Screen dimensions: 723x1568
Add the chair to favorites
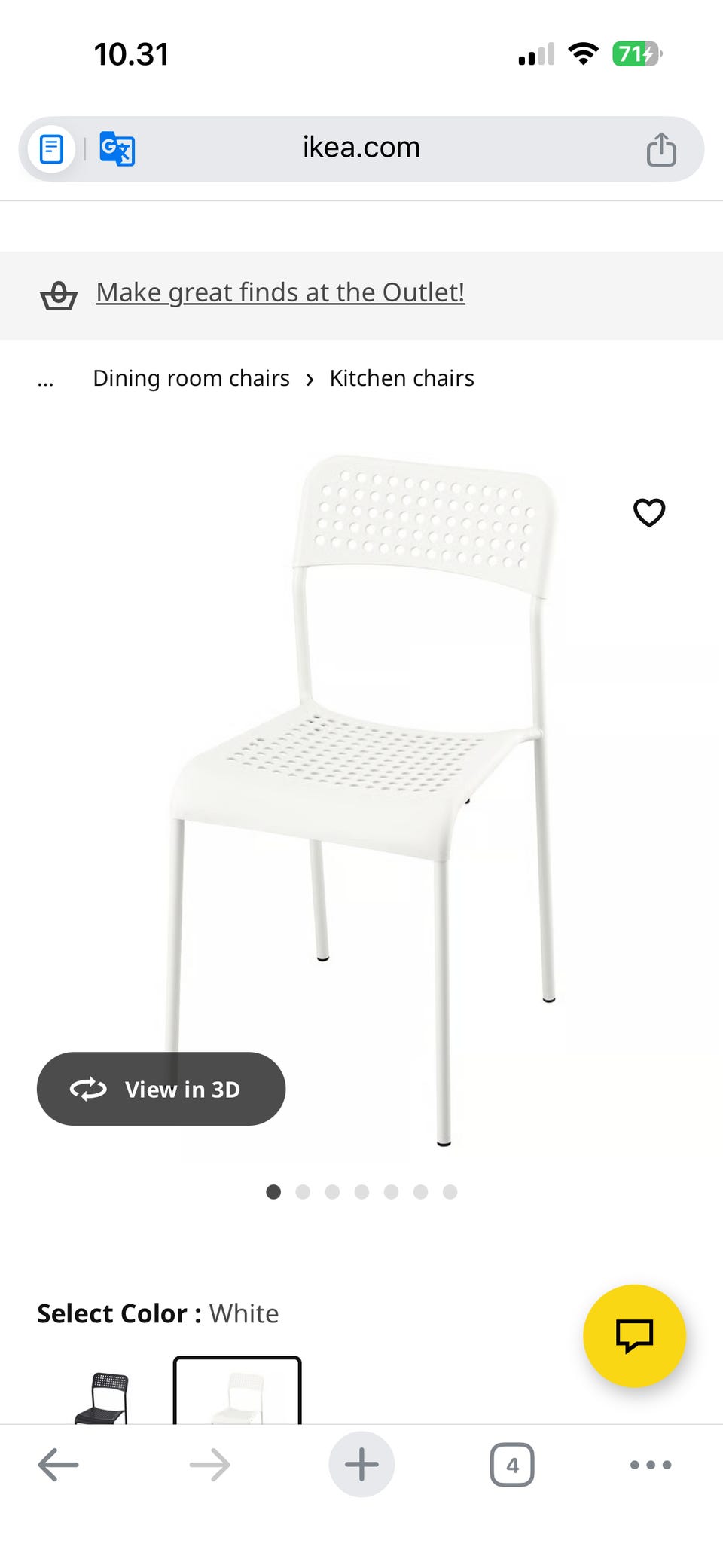(648, 512)
